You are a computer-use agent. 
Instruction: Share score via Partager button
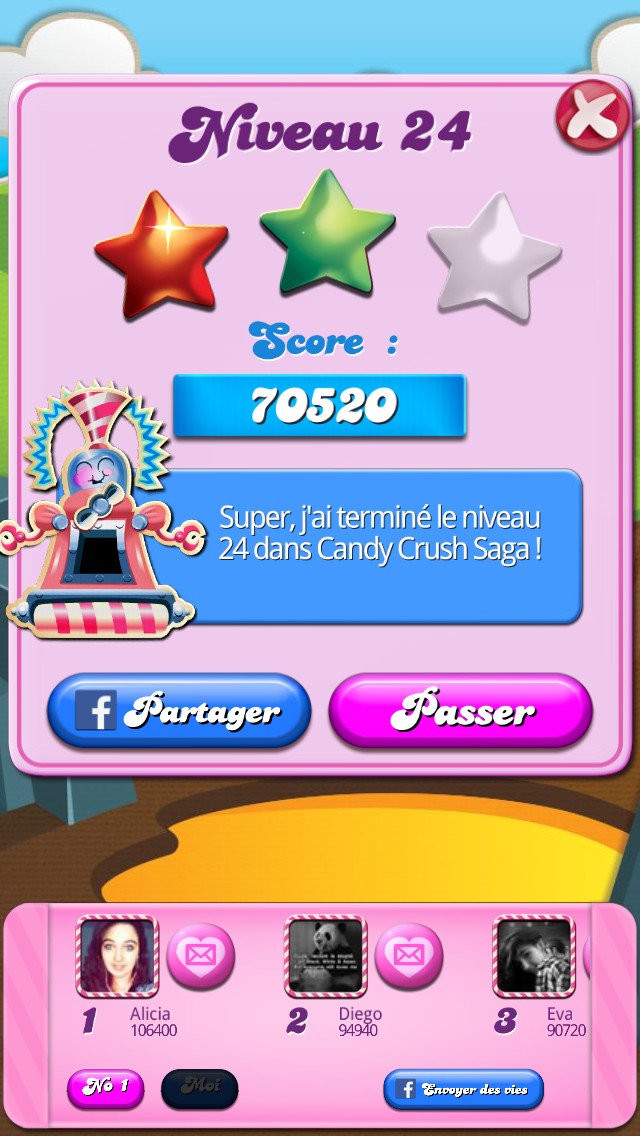tap(179, 711)
